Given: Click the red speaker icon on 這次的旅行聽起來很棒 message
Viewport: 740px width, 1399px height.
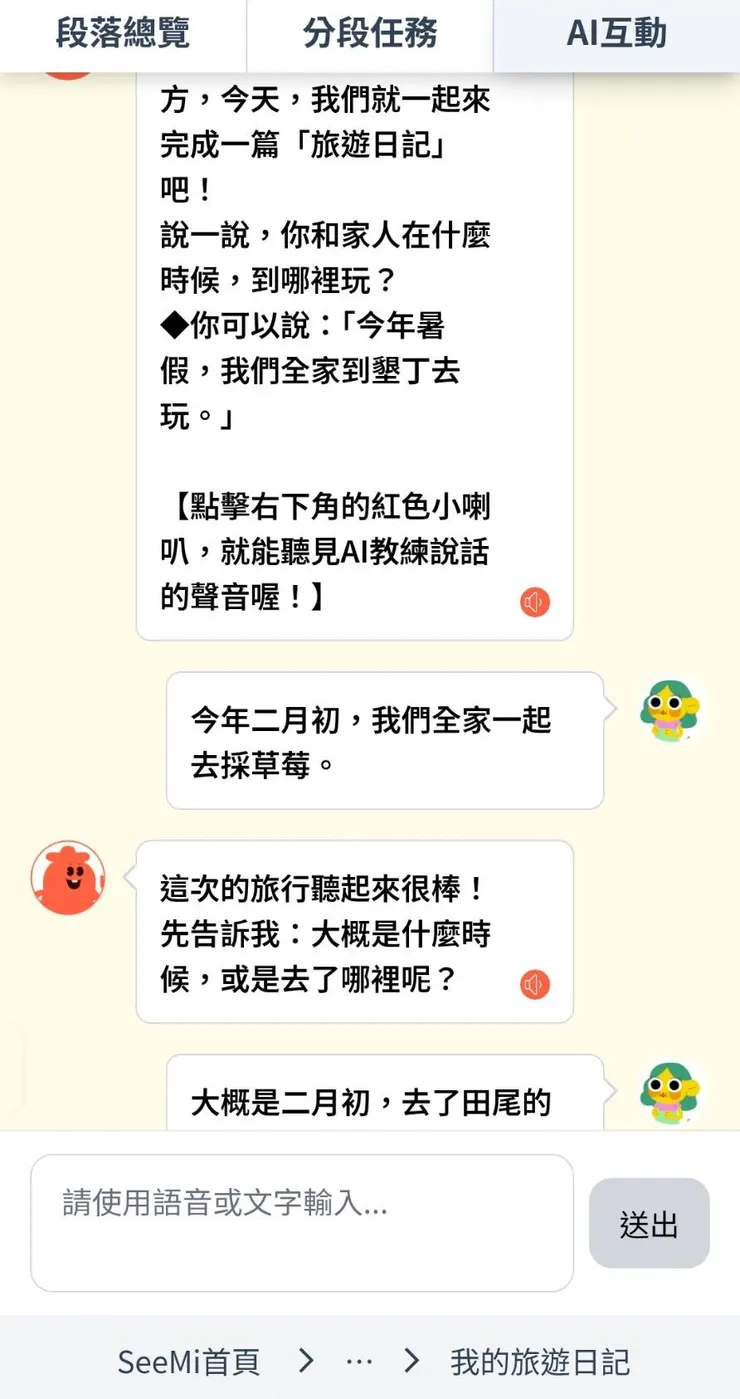Looking at the screenshot, I should point(535,984).
